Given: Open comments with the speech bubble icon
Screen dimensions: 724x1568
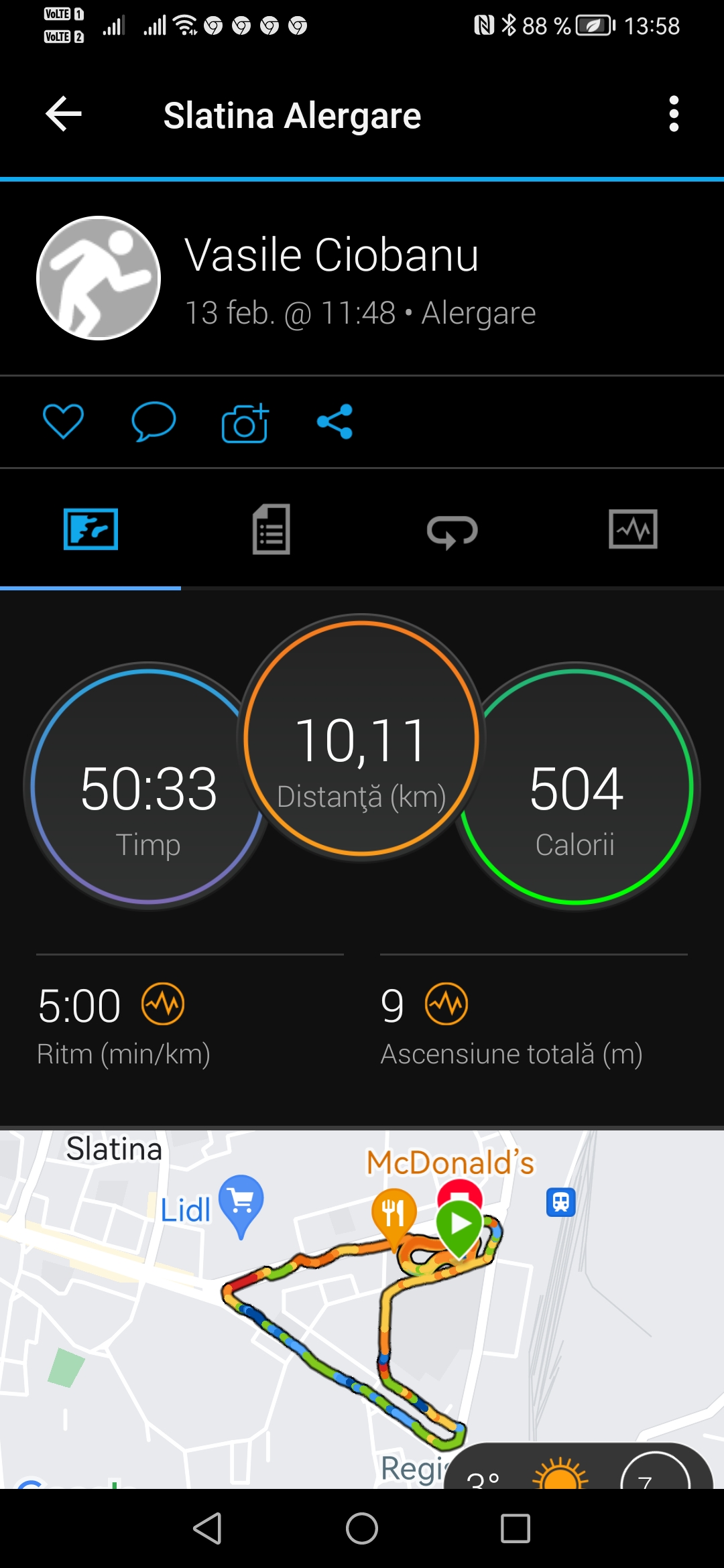Looking at the screenshot, I should 154,421.
